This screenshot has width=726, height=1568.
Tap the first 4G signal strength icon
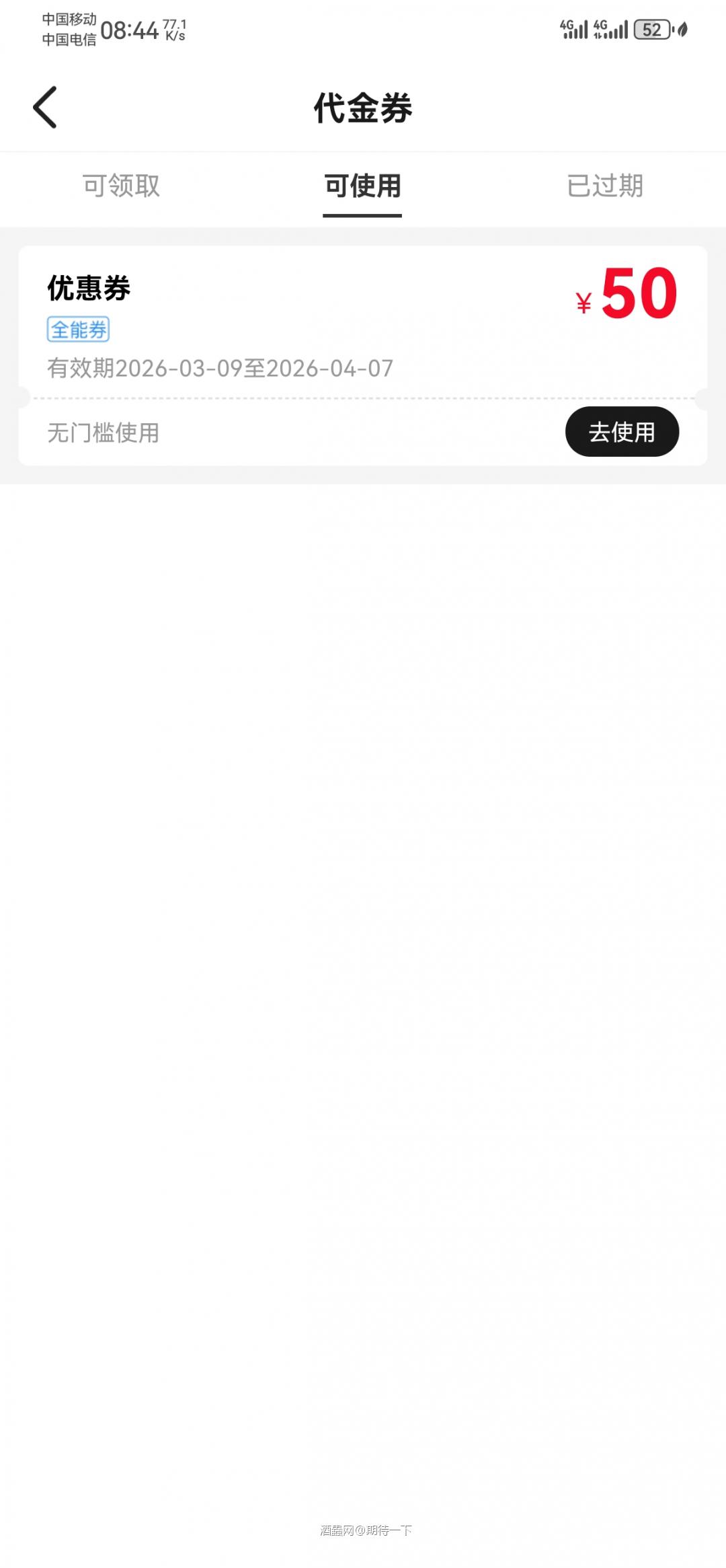[x=575, y=28]
